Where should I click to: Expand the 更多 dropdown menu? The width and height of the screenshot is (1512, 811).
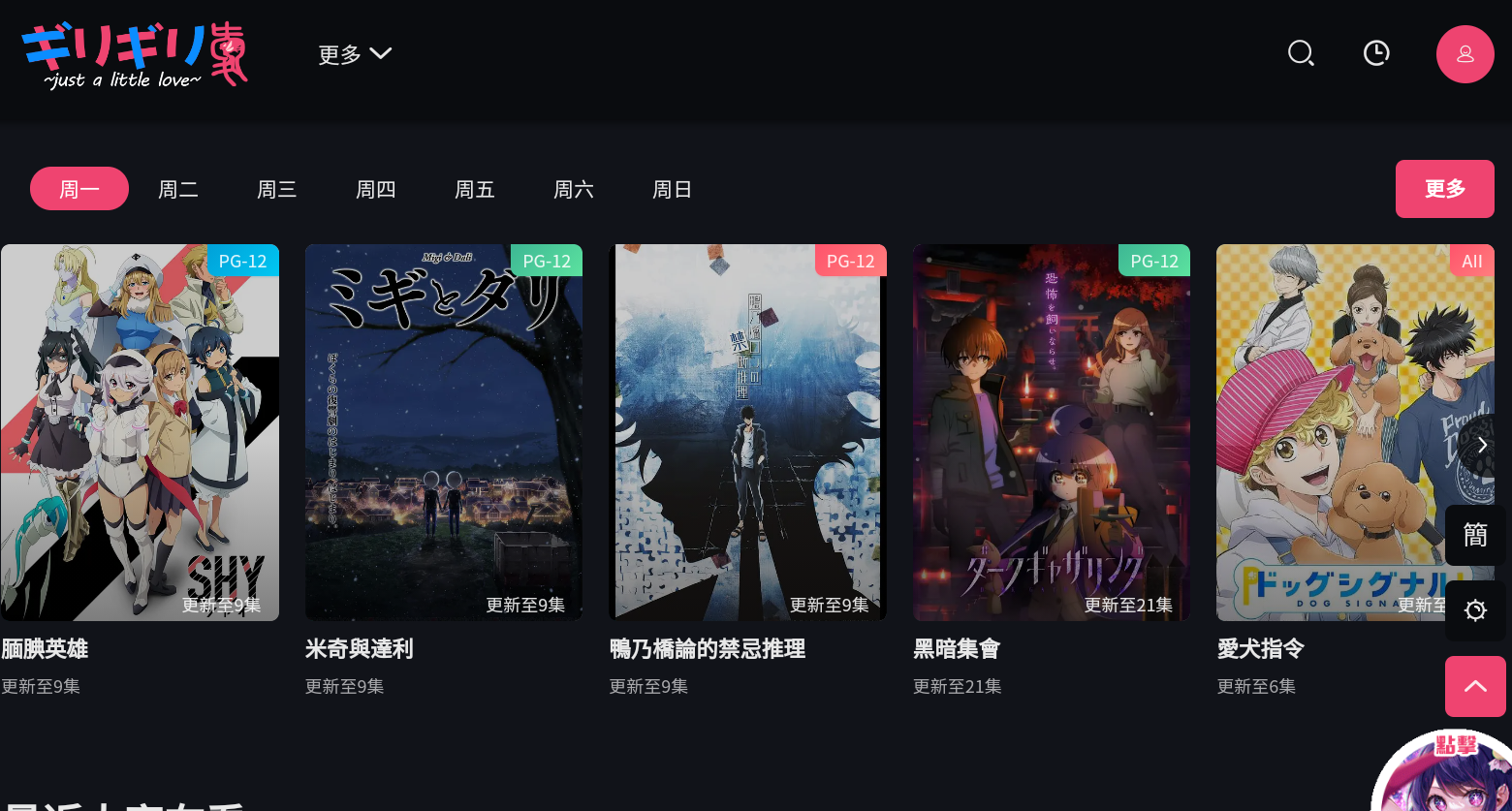tap(355, 54)
